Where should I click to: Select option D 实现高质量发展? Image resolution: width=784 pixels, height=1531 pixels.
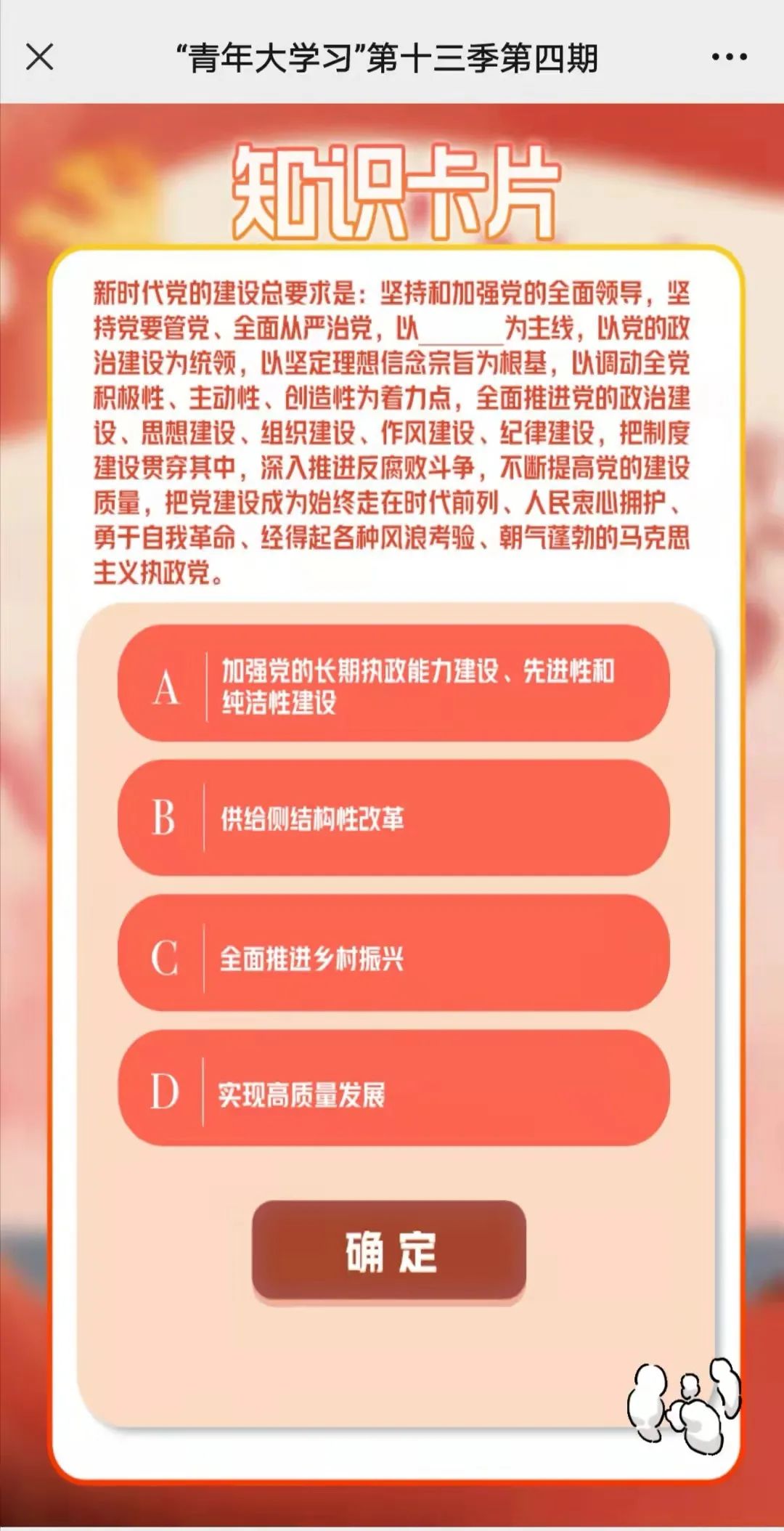click(x=393, y=1088)
